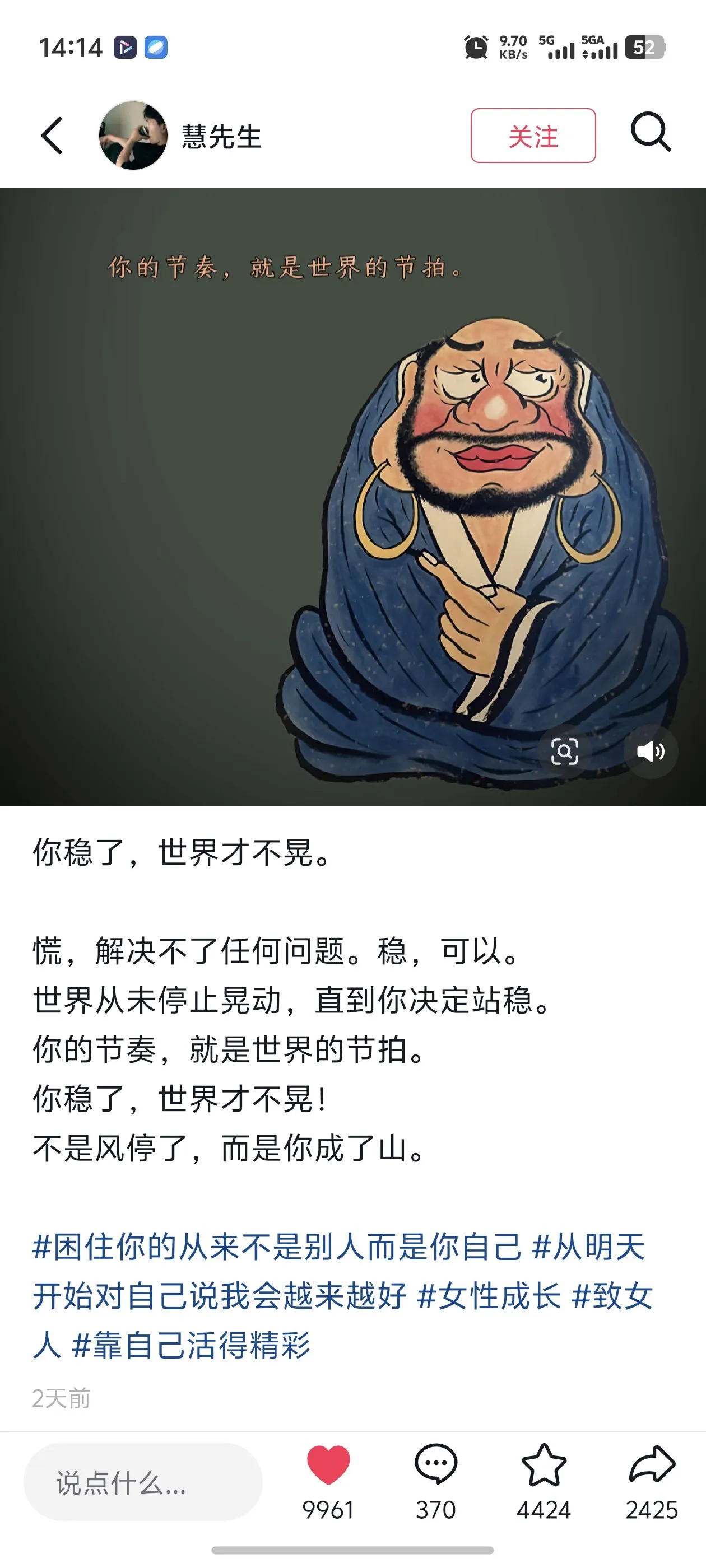
Task: Open hashtag #困住你的从来不是别人而是你自己
Action: (x=277, y=1247)
